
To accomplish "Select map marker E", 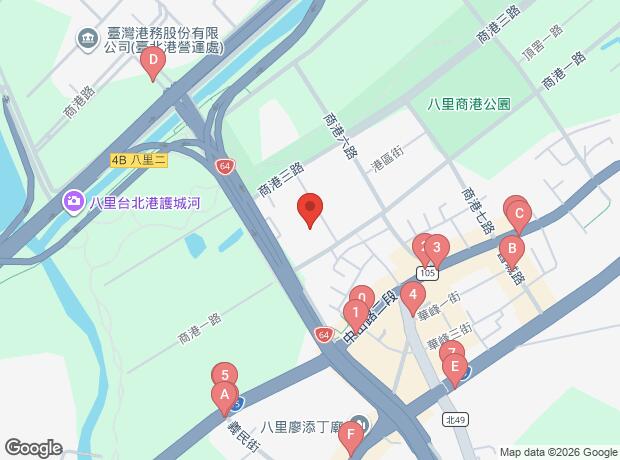I will 455,367.
